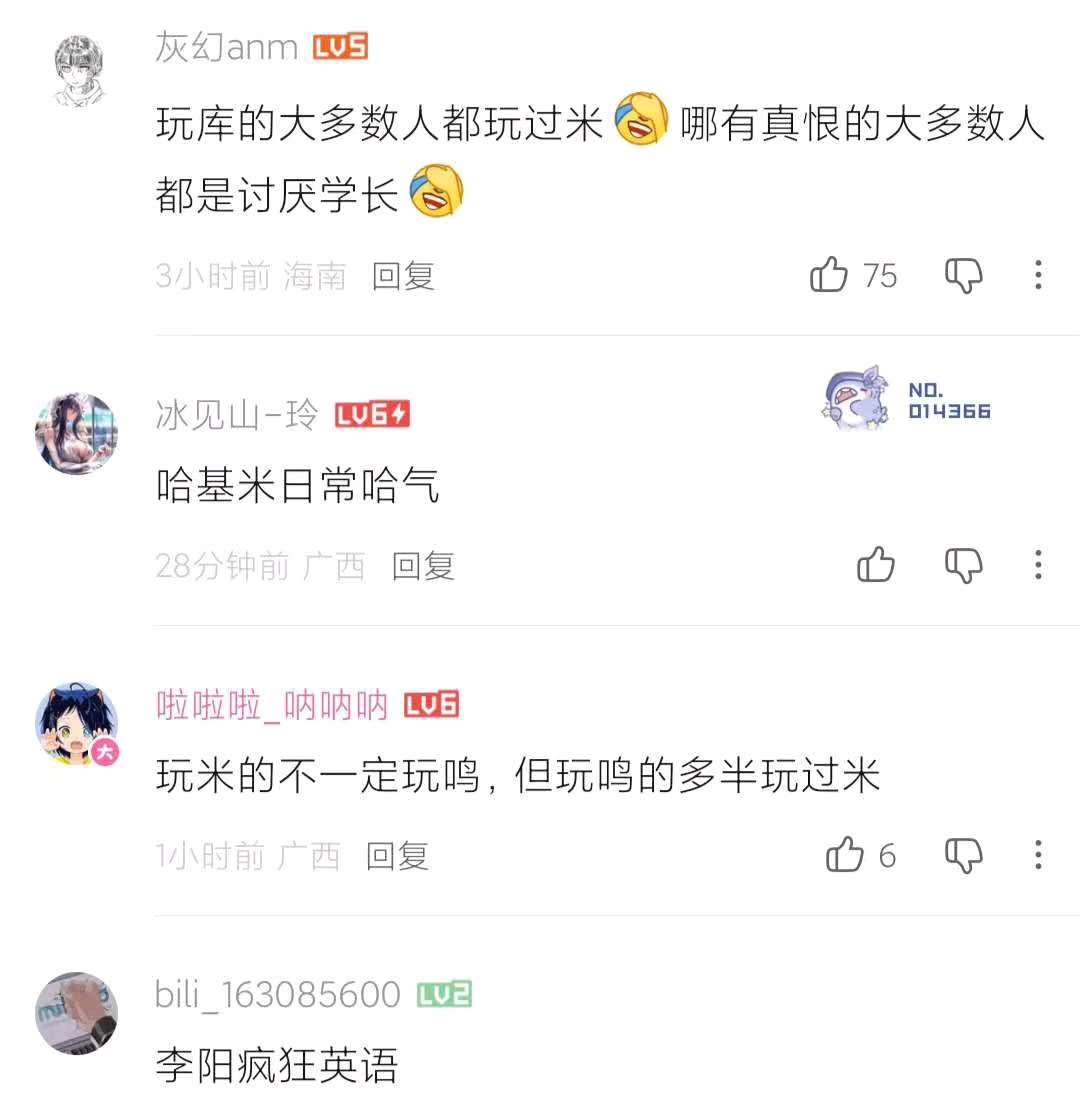
Task: Open overflow menu on 啦啦啦_呐呐呐's comment
Action: point(1038,856)
